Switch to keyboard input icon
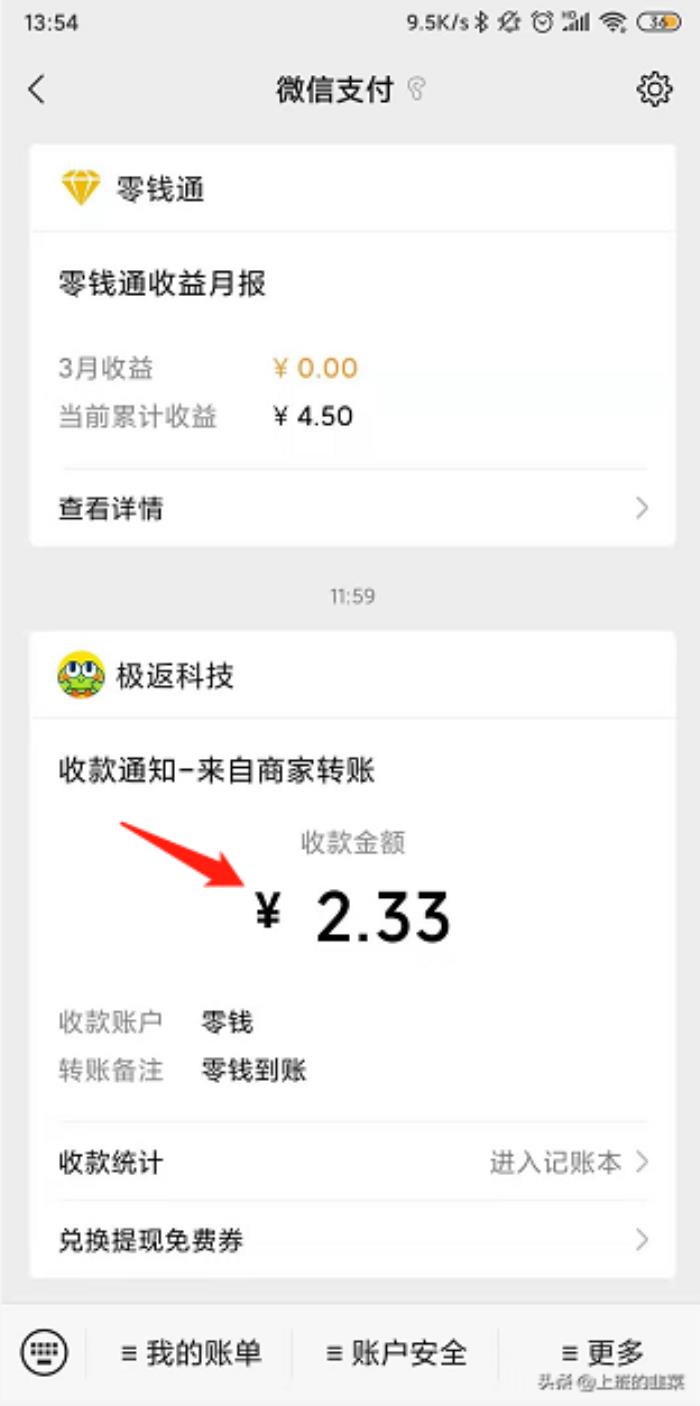Image resolution: width=700 pixels, height=1406 pixels. point(44,1353)
